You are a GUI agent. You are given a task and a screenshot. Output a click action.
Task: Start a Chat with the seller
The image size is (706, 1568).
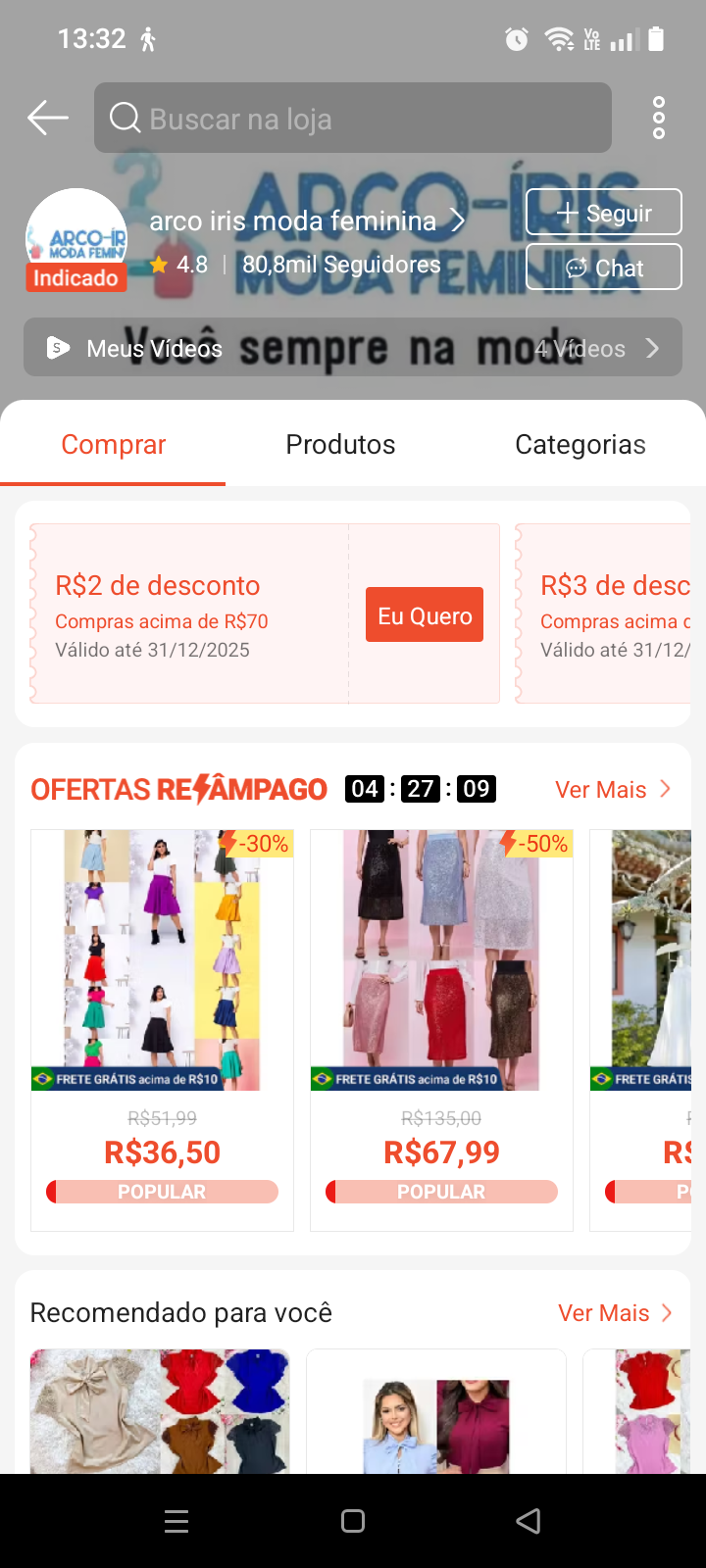603,268
